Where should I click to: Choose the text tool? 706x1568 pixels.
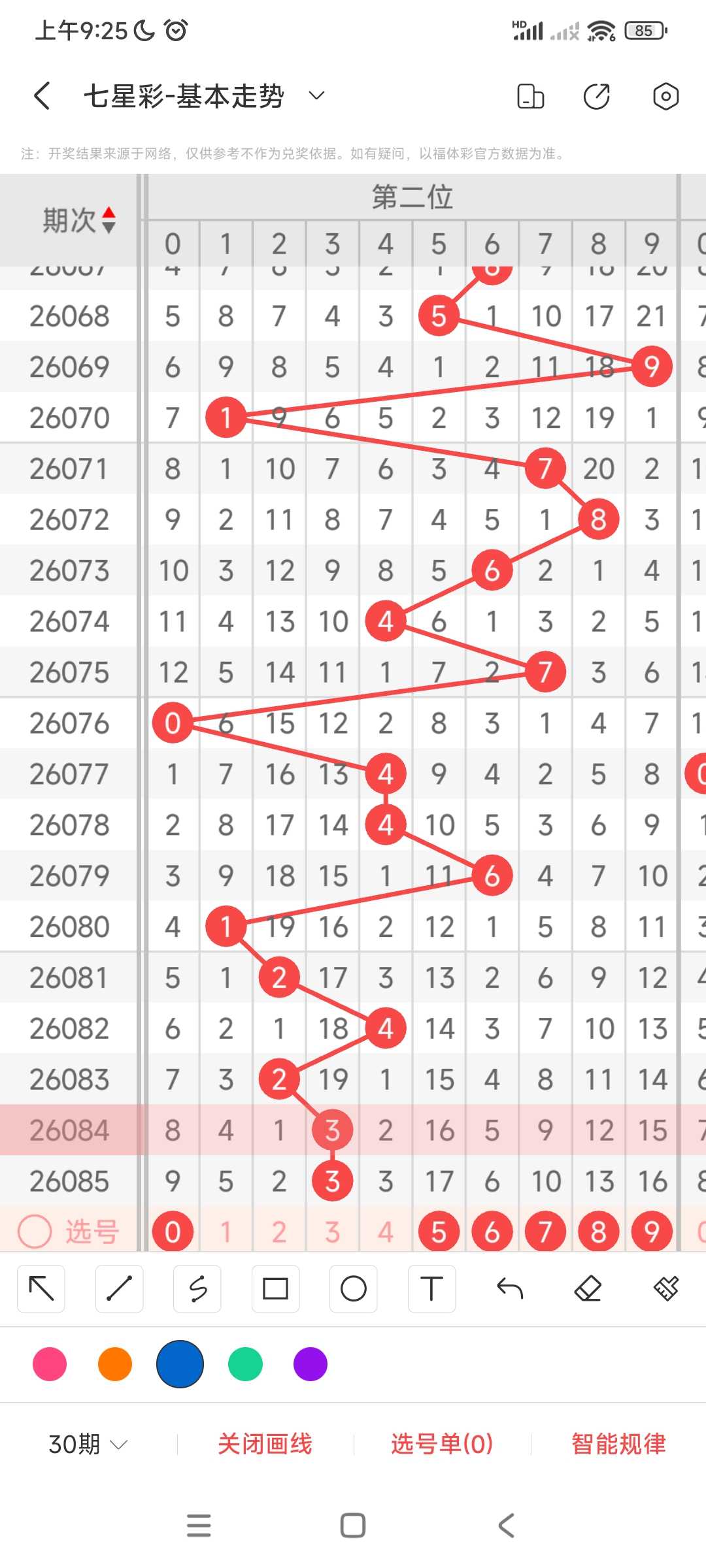point(431,1288)
